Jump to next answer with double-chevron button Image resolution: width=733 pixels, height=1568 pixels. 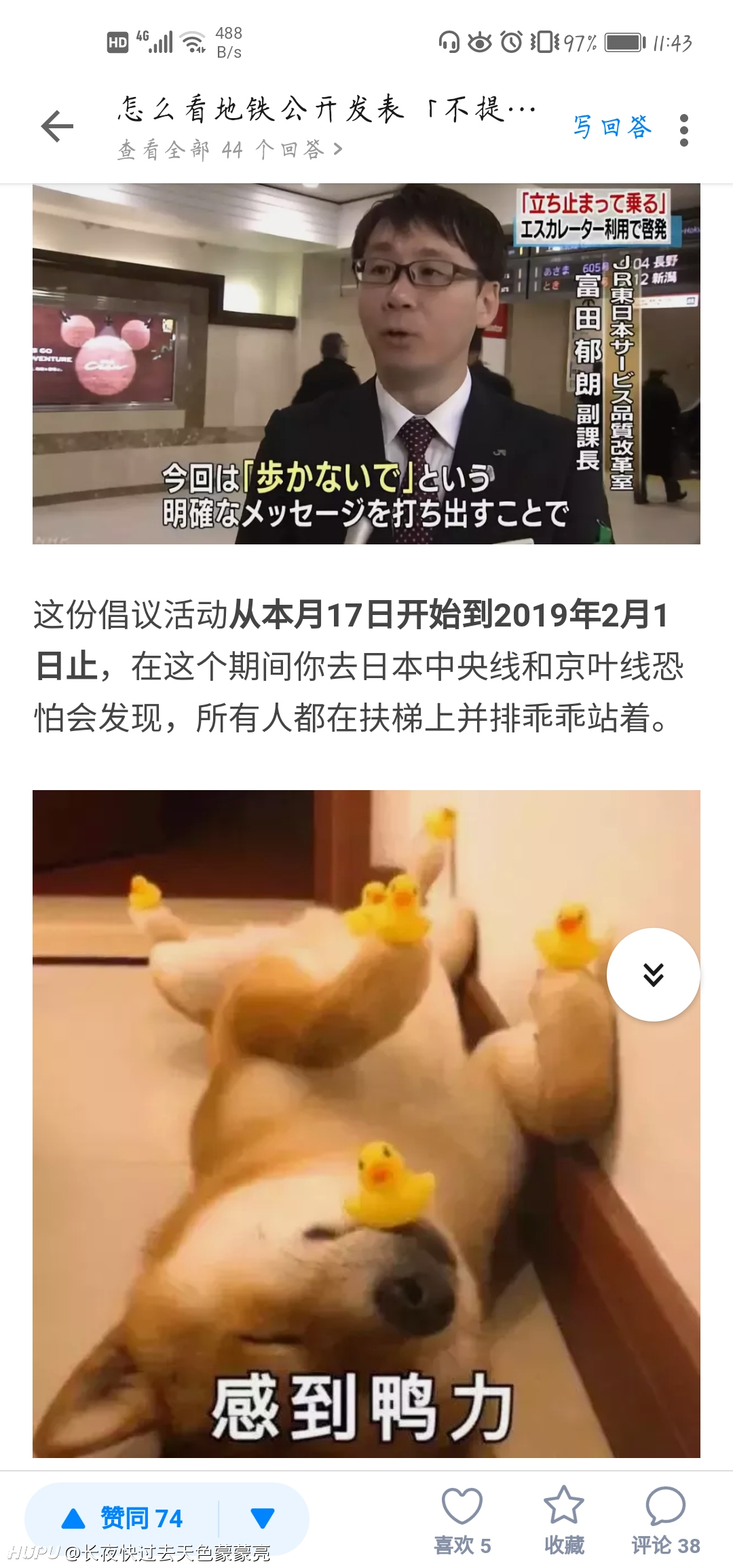click(x=653, y=974)
